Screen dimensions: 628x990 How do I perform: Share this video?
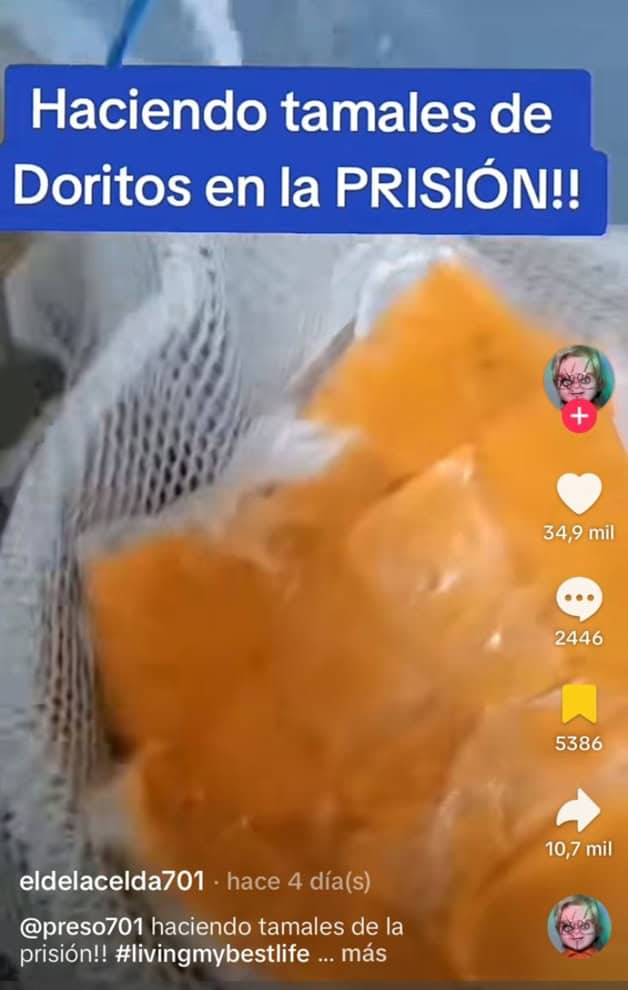pos(578,811)
